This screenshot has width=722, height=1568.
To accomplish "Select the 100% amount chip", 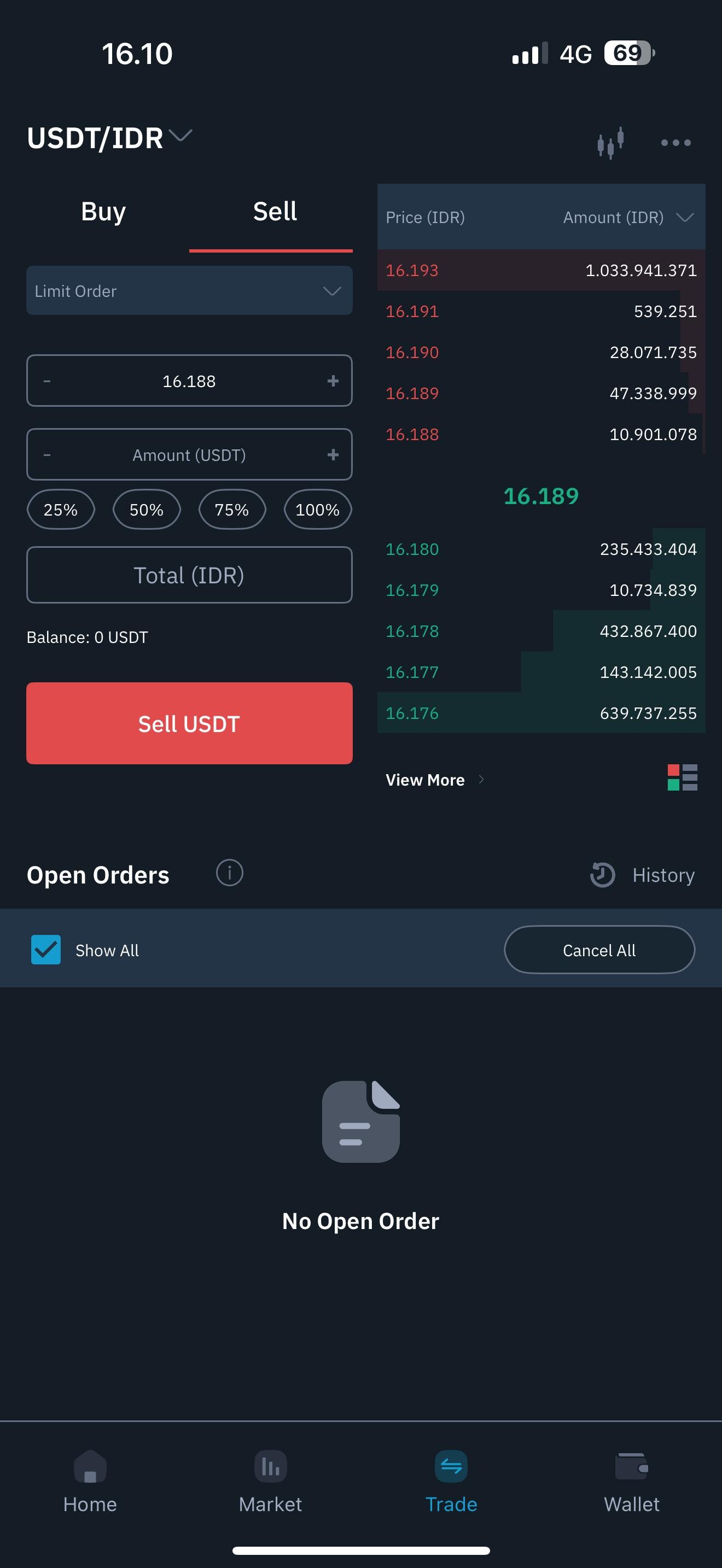I will (x=318, y=510).
